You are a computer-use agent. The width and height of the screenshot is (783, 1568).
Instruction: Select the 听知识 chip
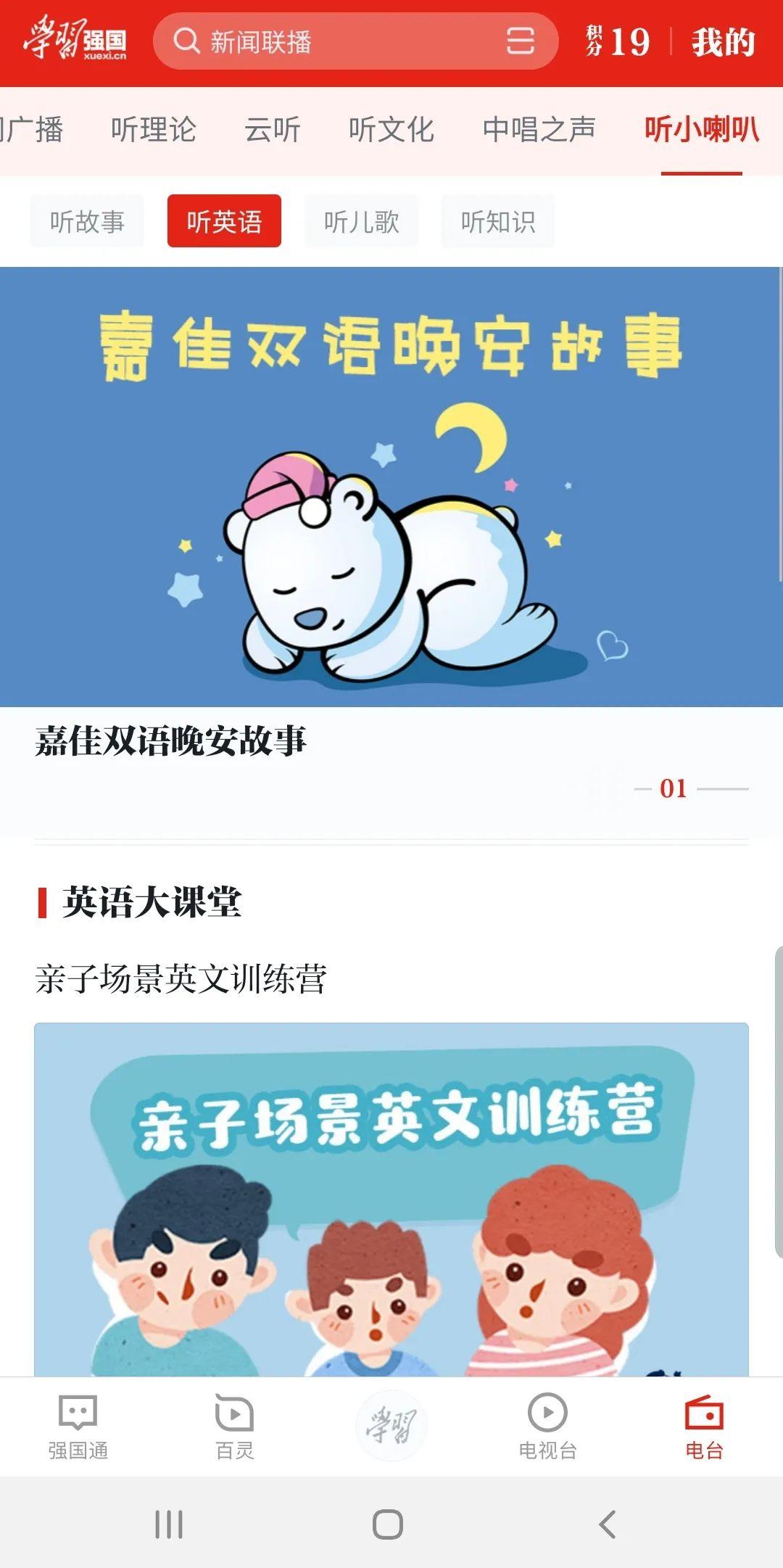point(498,221)
